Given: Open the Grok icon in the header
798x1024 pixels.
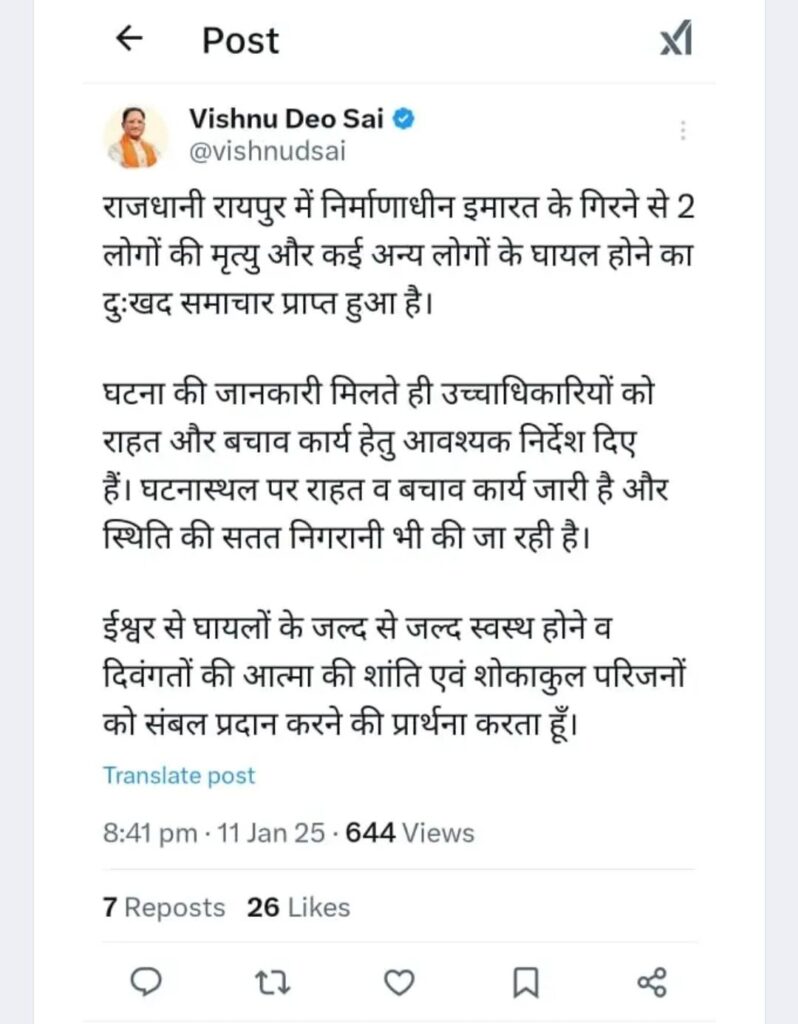Looking at the screenshot, I should coord(676,41).
